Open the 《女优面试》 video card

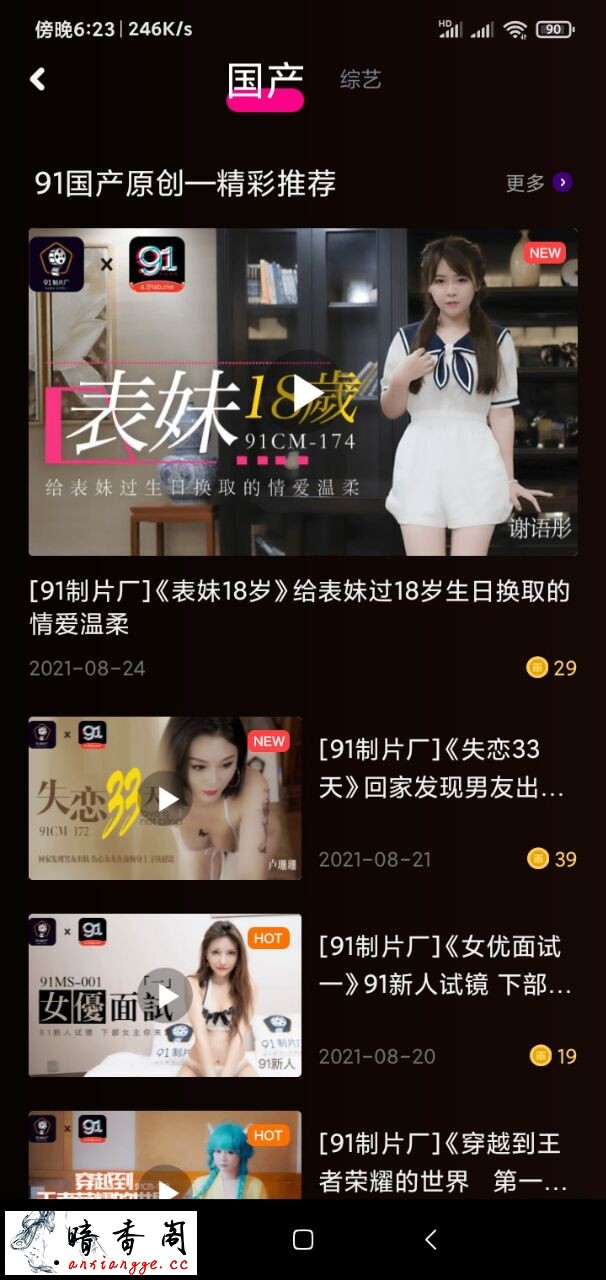165,995
